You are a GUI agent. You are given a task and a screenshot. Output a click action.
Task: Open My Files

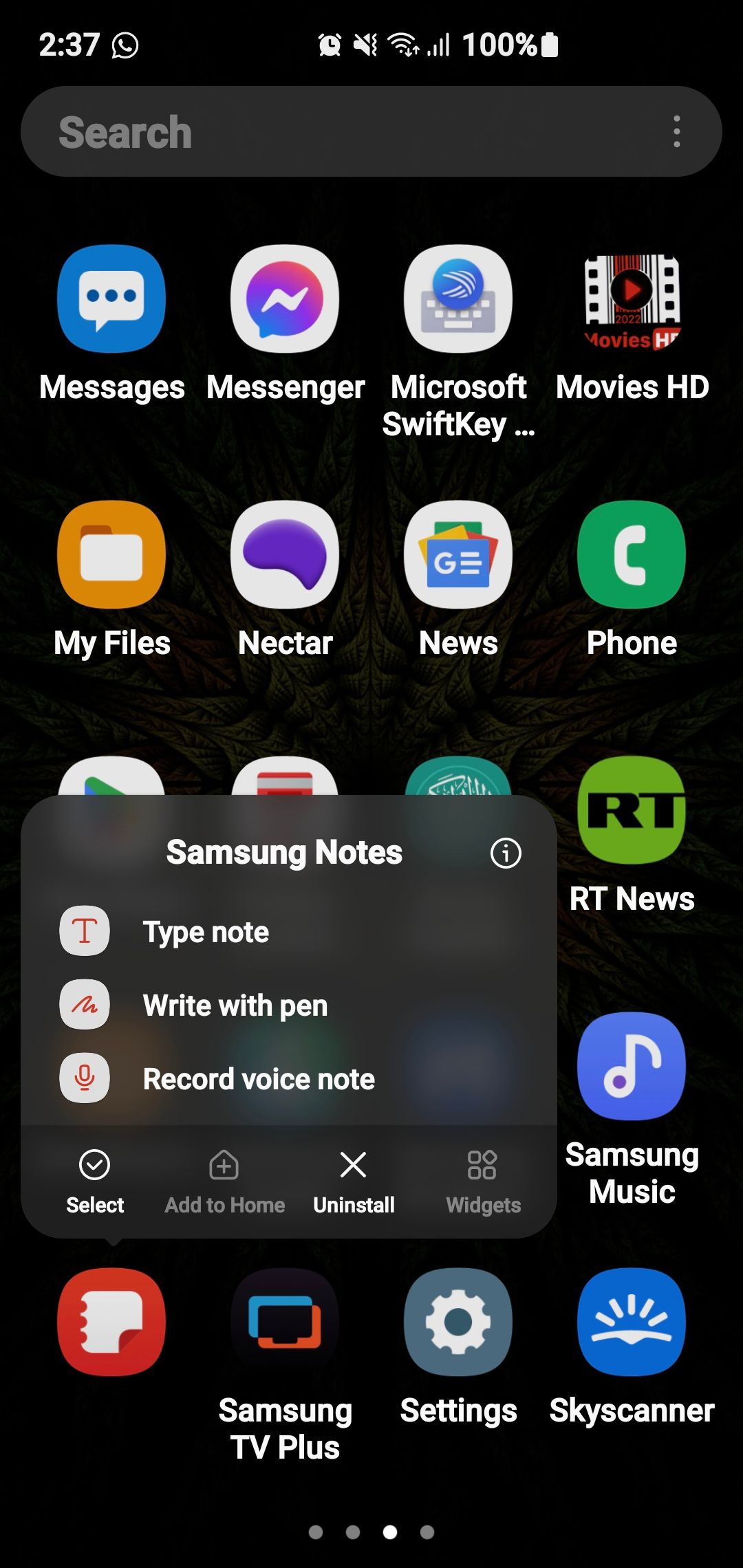(111, 556)
